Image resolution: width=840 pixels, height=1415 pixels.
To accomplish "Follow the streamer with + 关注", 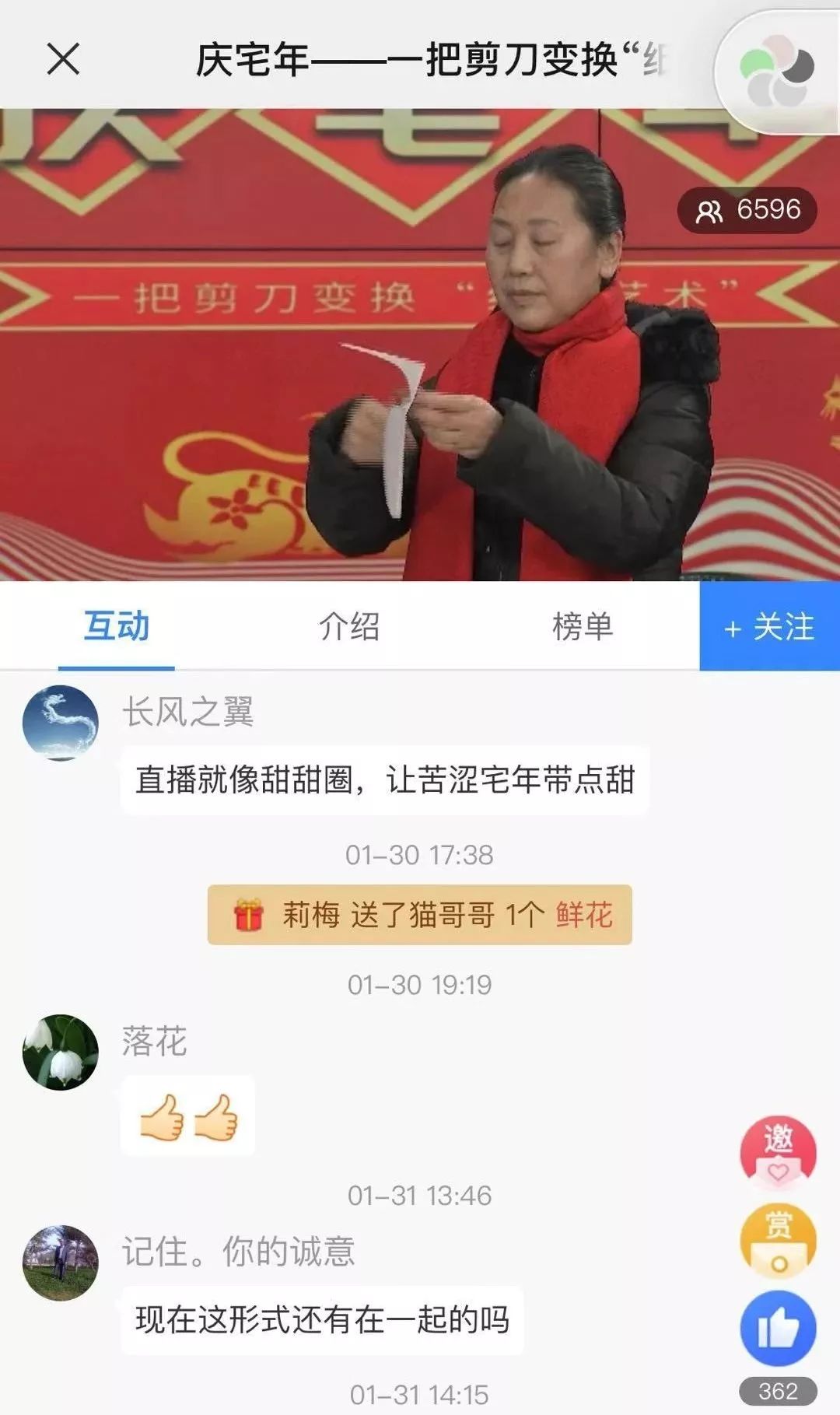I will pyautogui.click(x=769, y=626).
